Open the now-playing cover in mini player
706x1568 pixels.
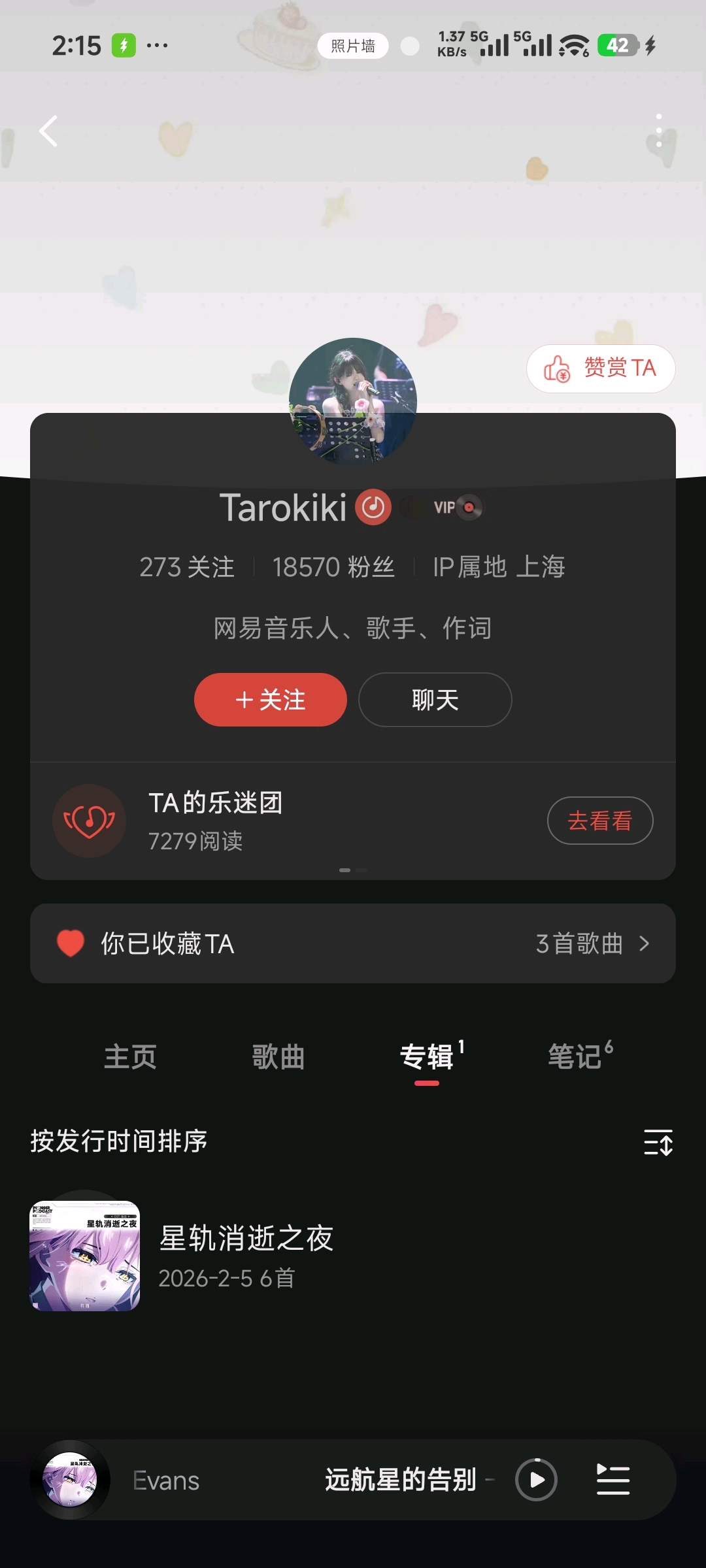coord(70,1480)
